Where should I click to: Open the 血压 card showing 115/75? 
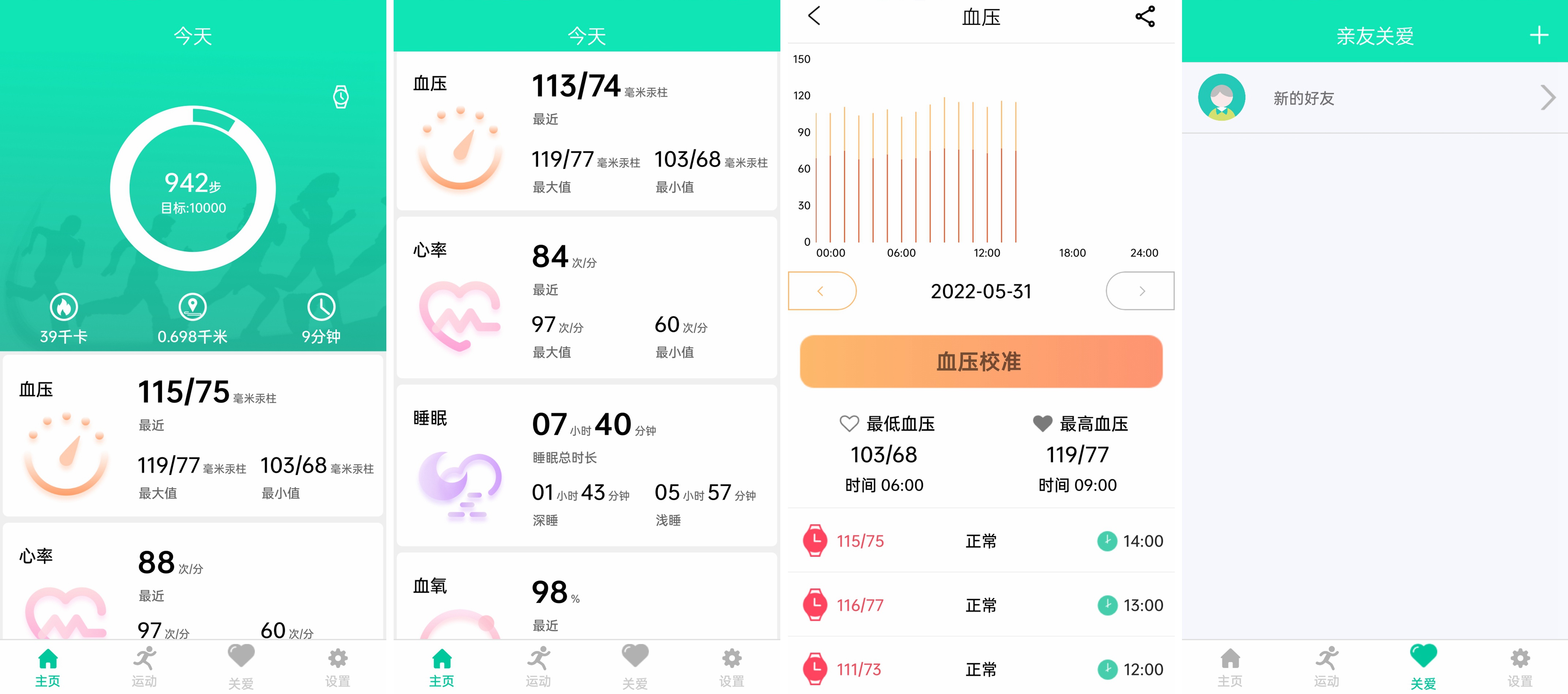193,436
